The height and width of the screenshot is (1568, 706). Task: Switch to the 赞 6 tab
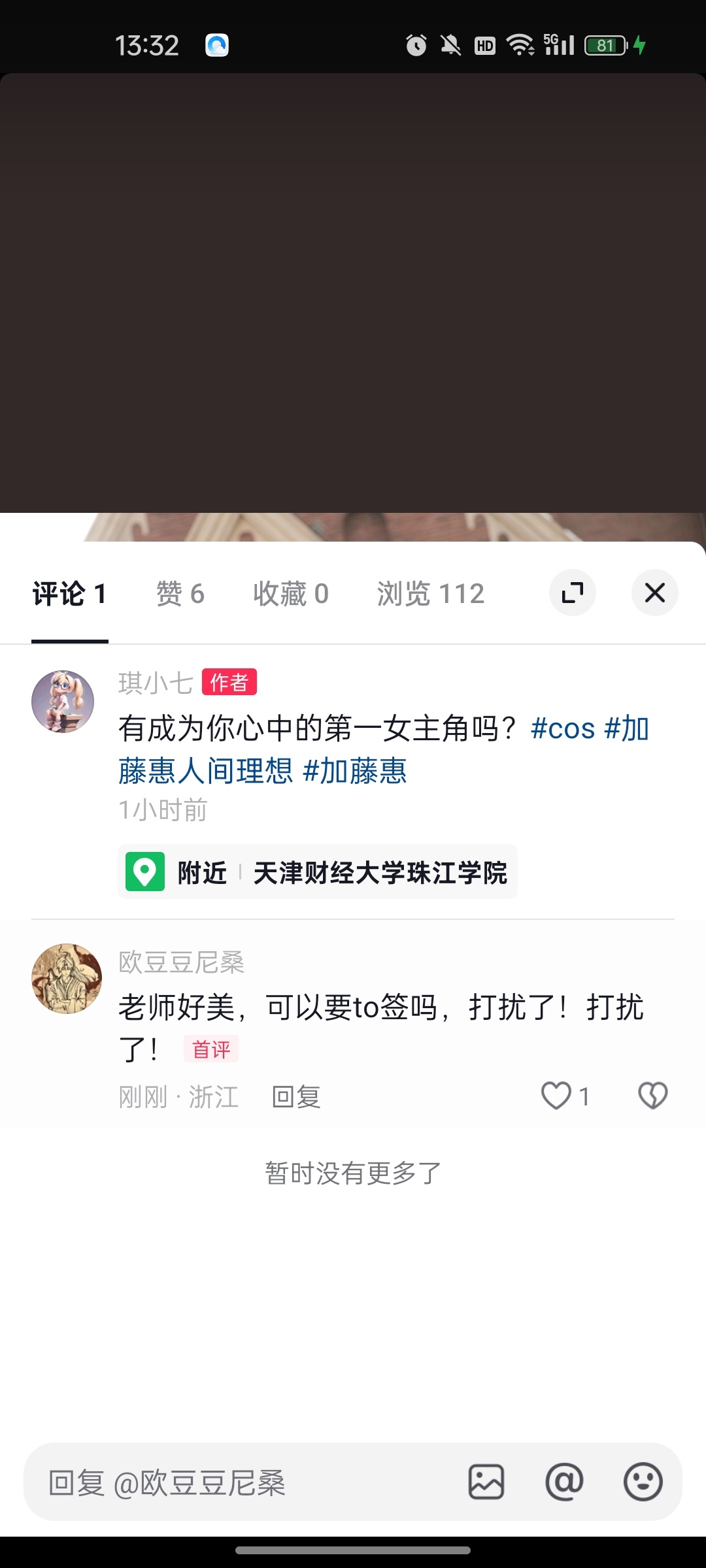point(180,594)
